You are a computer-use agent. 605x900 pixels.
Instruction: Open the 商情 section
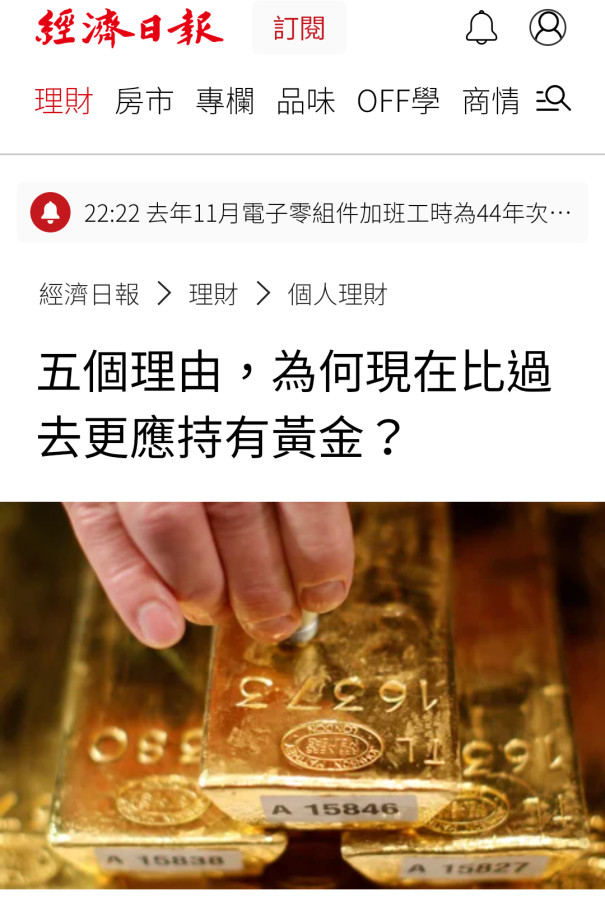[490, 100]
